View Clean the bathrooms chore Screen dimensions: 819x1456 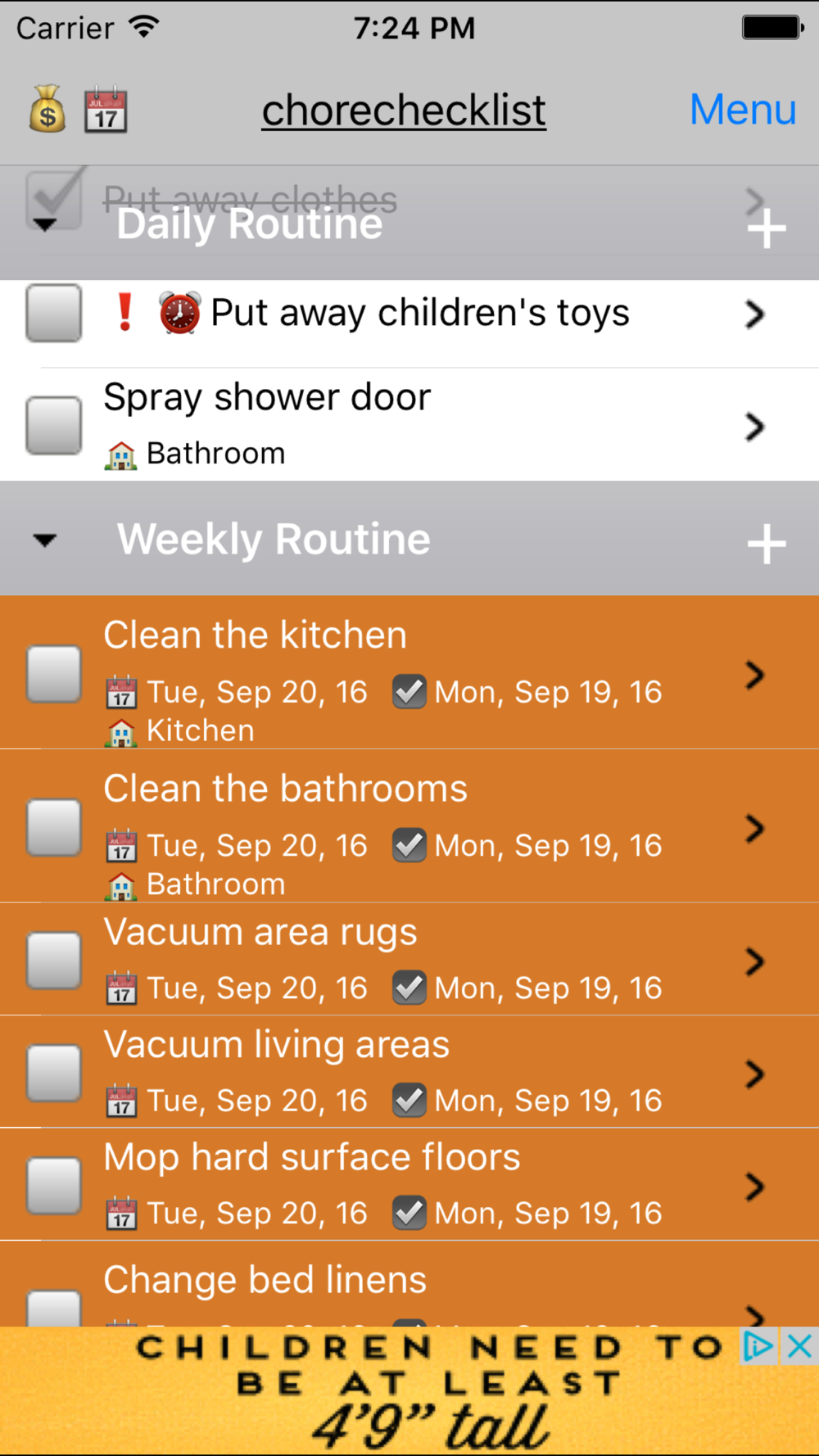pos(753,829)
